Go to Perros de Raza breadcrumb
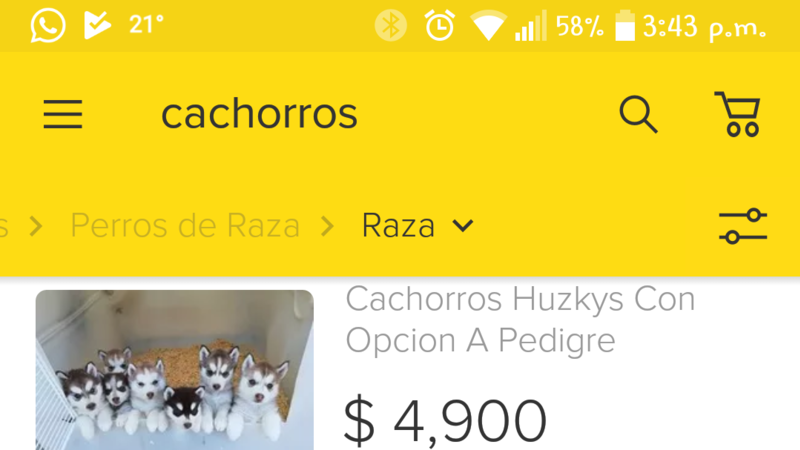Viewport: 800px width, 450px height. point(185,226)
